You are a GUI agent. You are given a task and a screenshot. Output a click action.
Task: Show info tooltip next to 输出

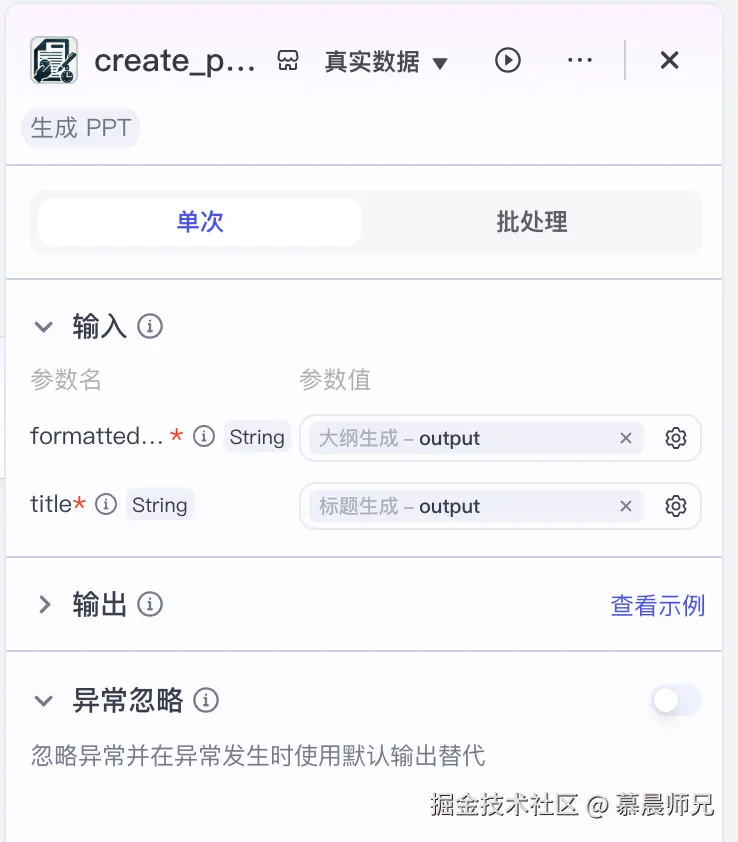(150, 604)
